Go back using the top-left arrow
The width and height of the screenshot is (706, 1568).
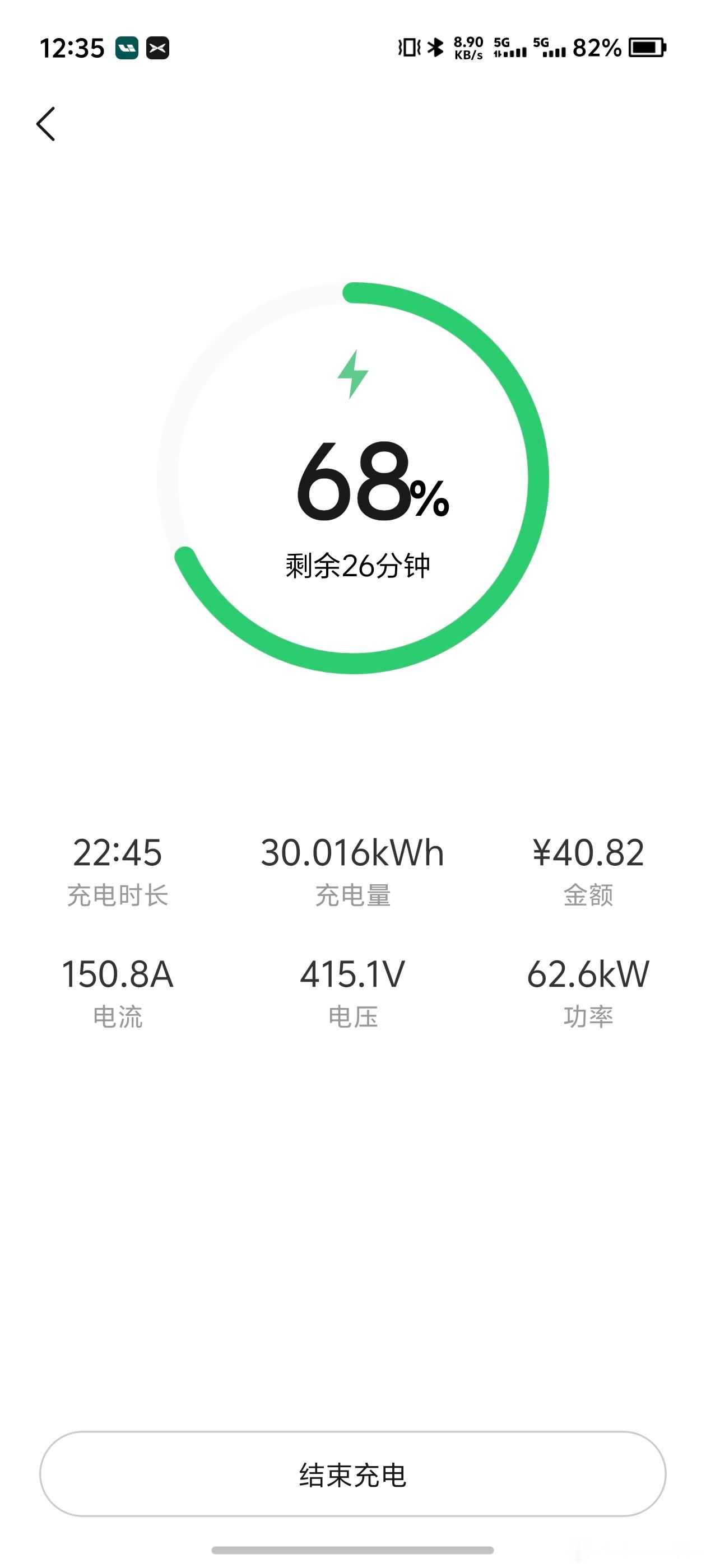(46, 124)
